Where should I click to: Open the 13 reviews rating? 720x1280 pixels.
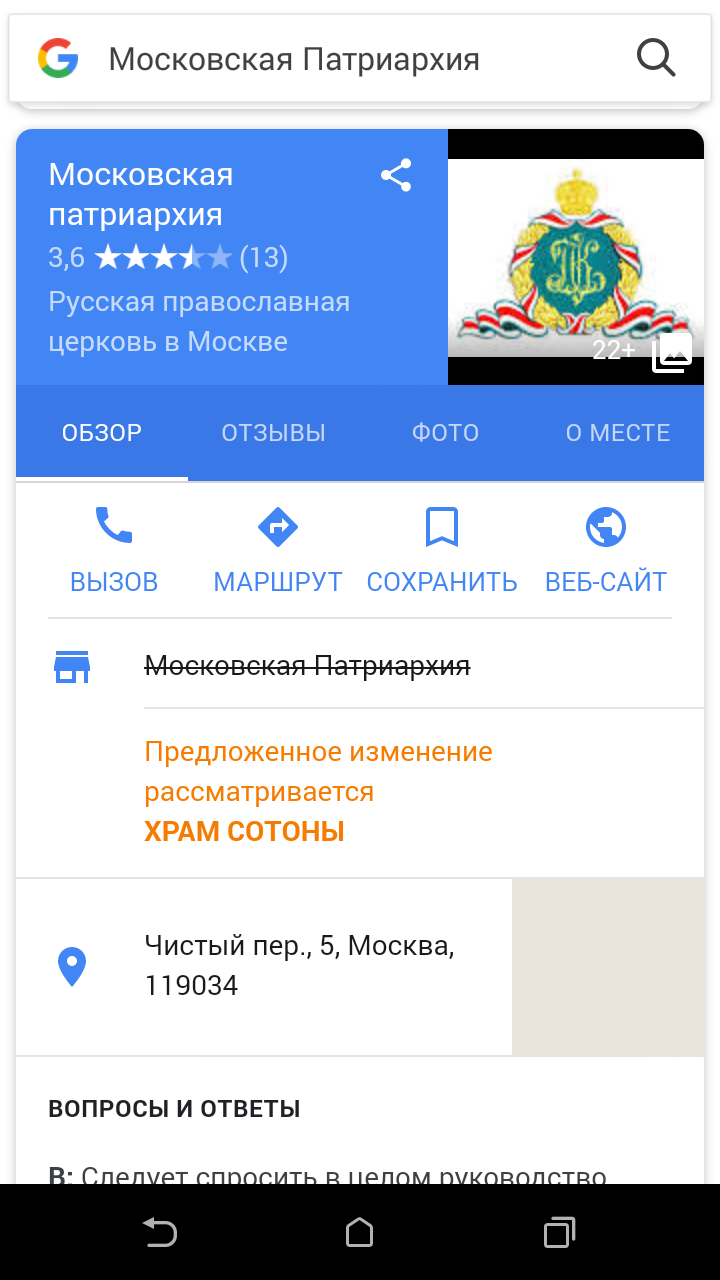click(x=168, y=259)
